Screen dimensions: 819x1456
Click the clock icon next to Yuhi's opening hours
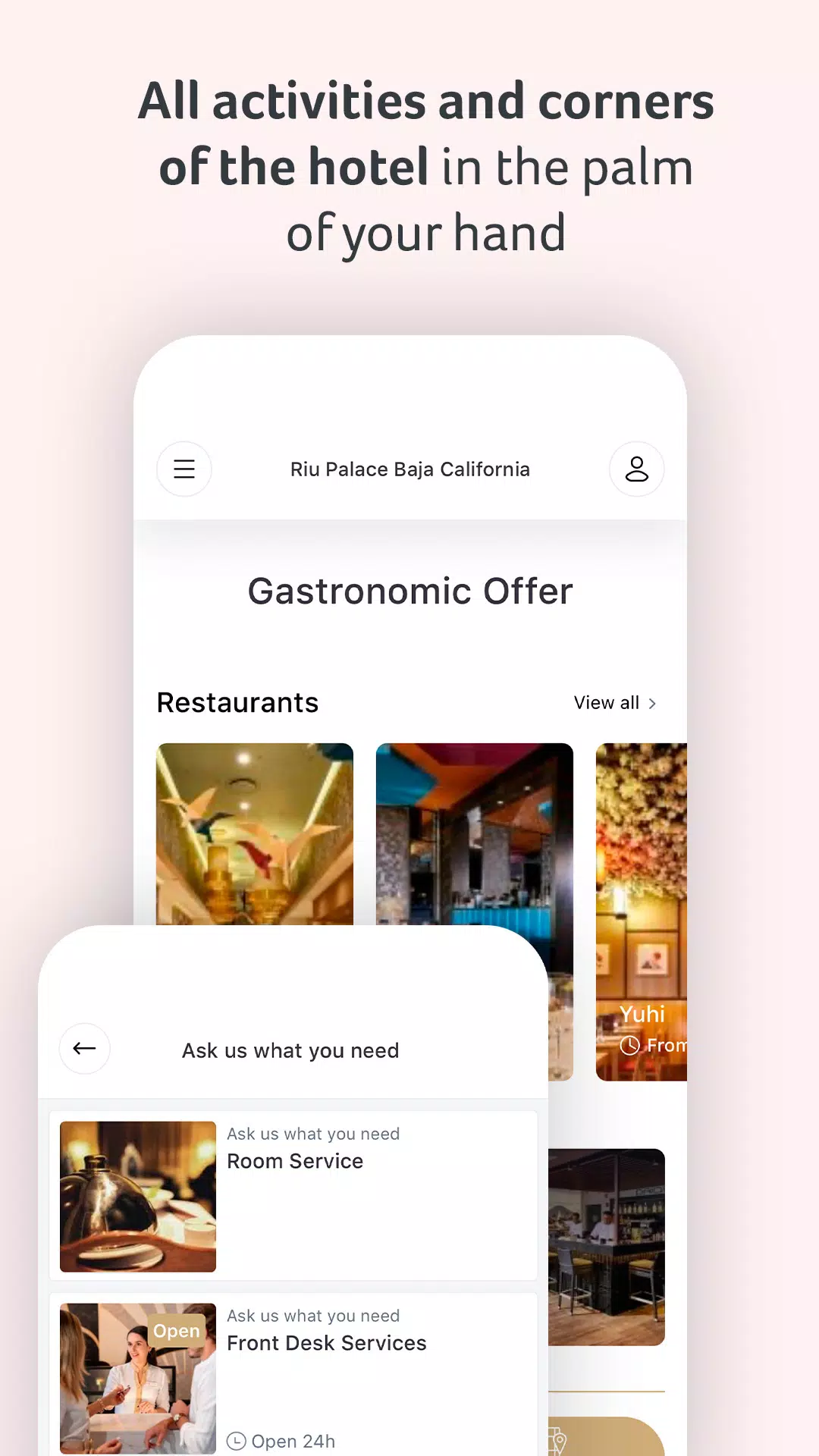[630, 1045]
